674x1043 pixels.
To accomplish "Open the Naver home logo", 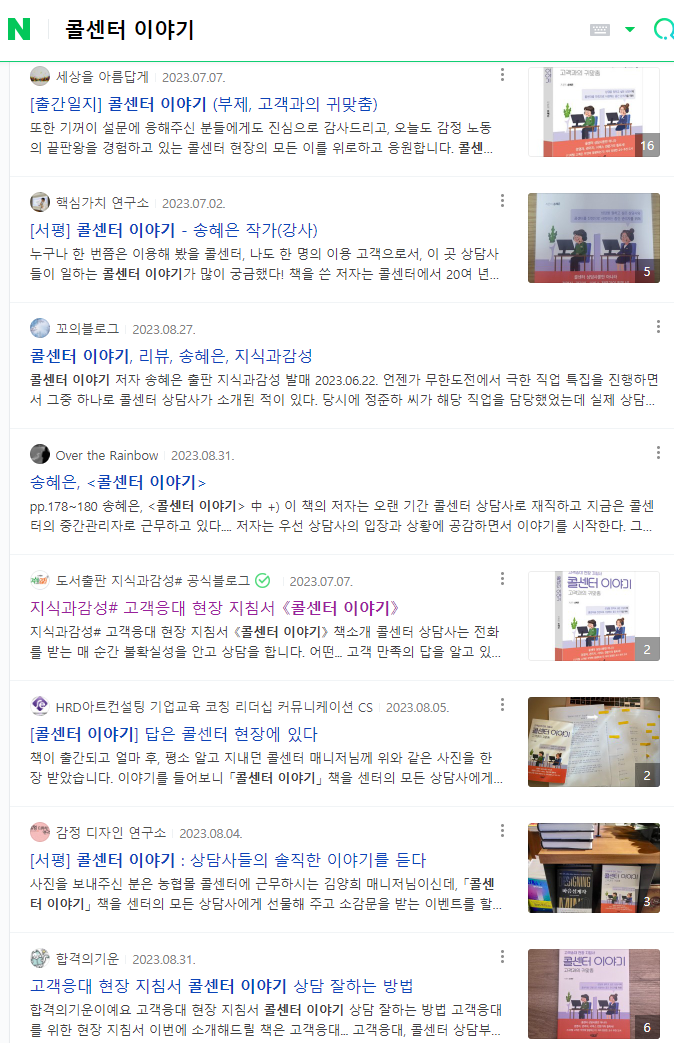I will pyautogui.click(x=19, y=29).
